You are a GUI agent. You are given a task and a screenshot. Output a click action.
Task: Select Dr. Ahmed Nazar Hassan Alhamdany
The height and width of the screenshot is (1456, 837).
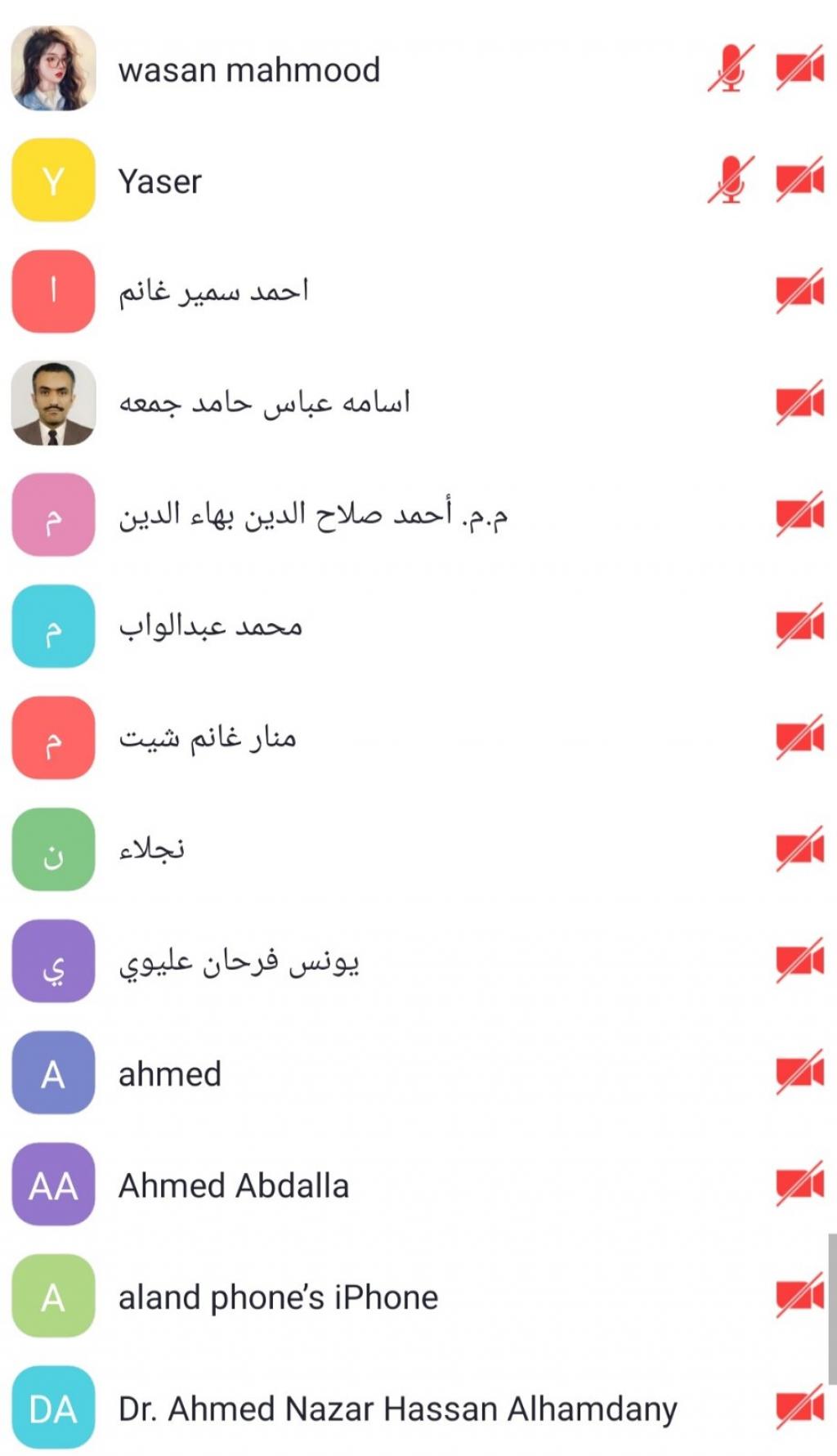pos(398,1409)
